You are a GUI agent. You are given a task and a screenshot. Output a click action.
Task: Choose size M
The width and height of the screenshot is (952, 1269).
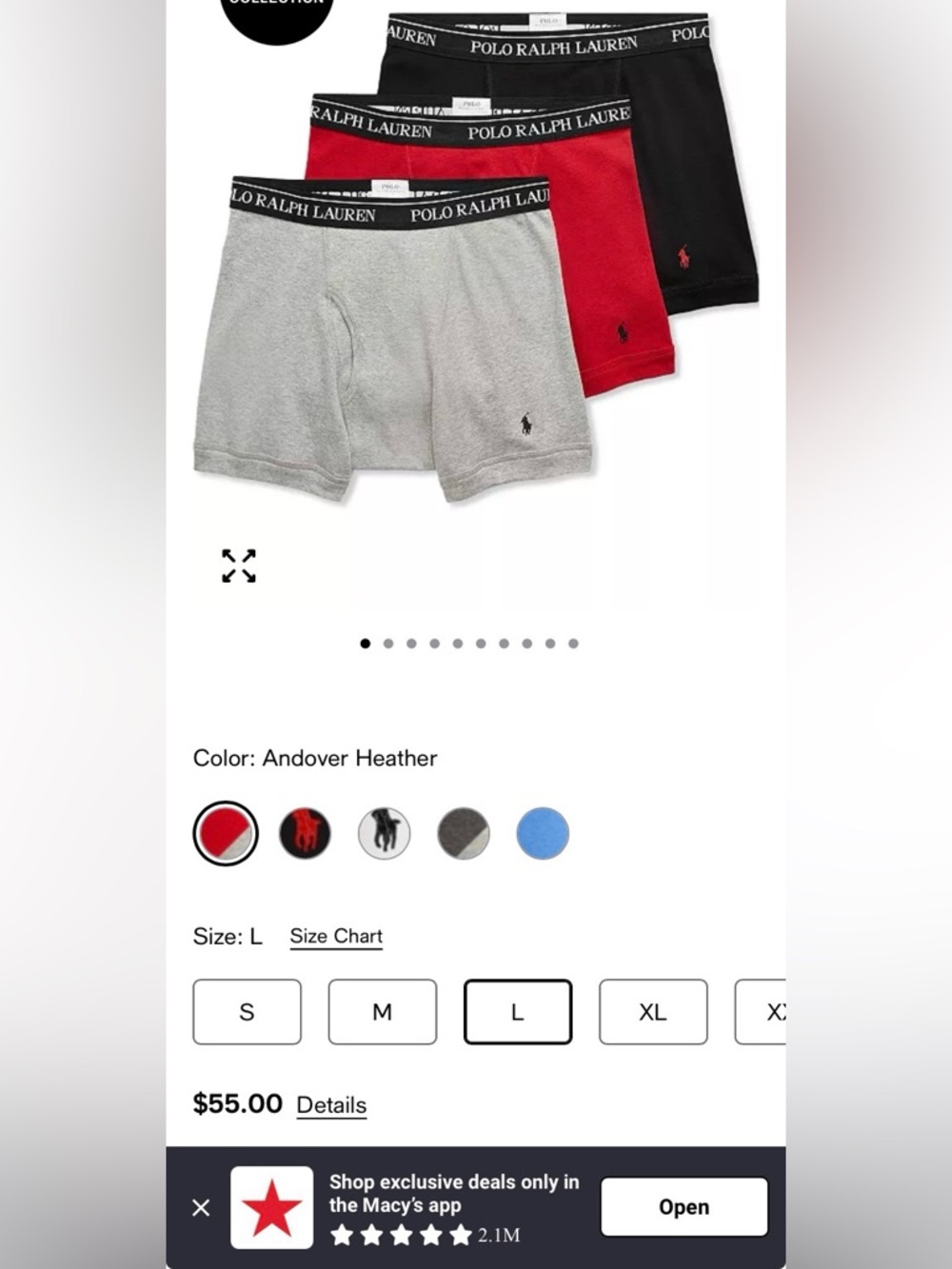click(x=382, y=1012)
